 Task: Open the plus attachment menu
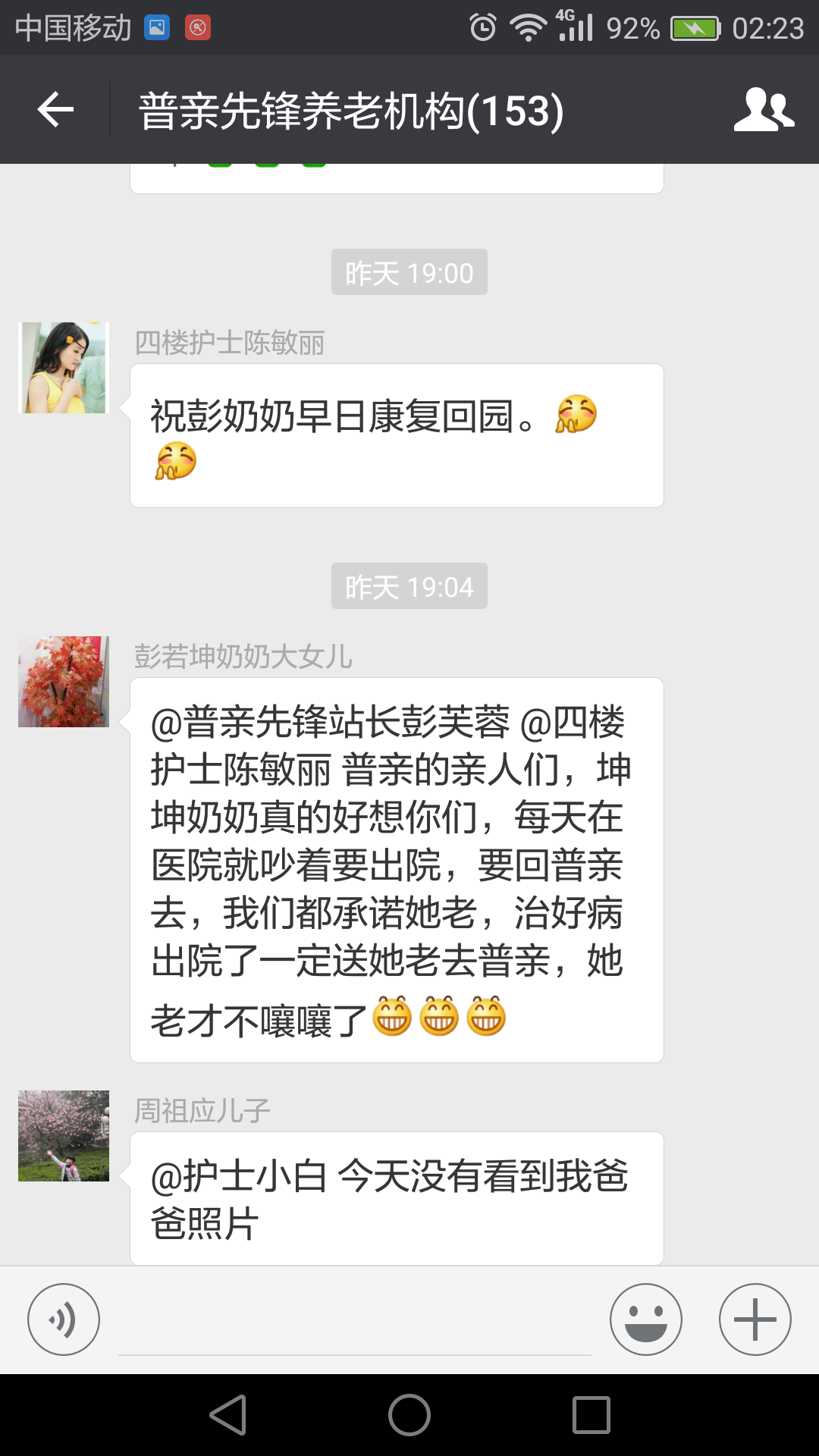coord(755,1319)
